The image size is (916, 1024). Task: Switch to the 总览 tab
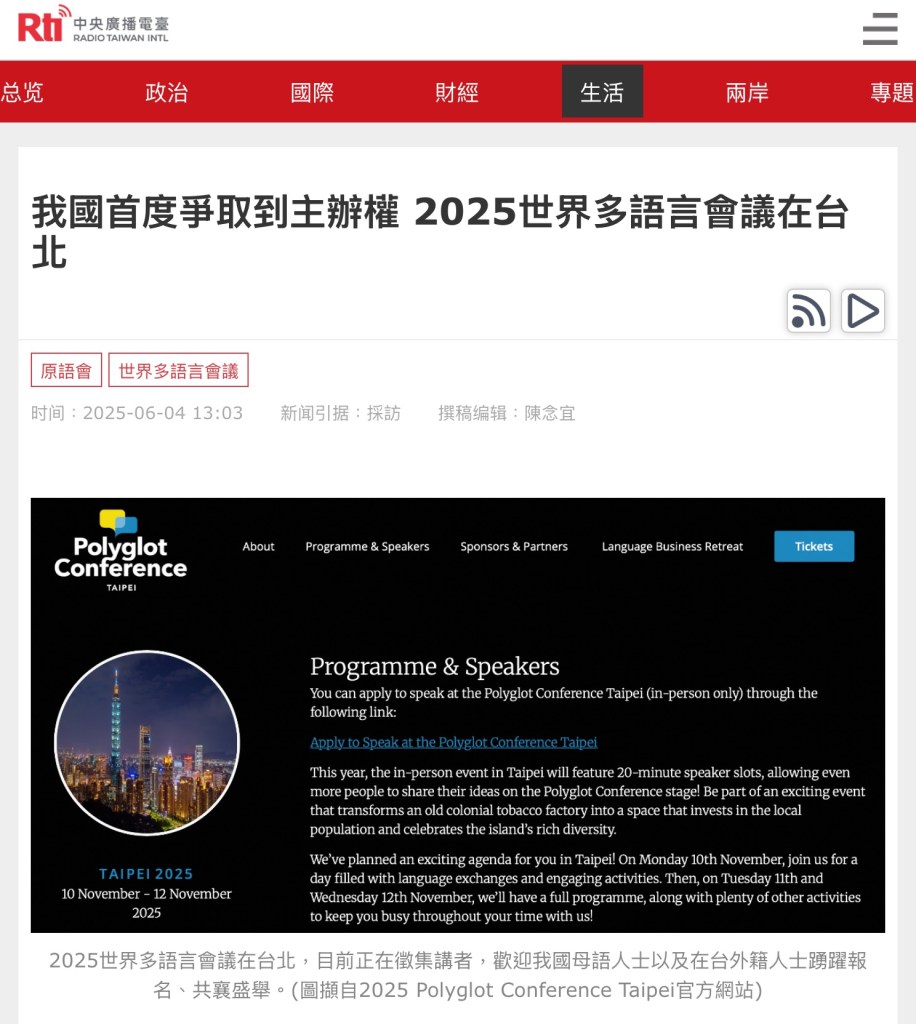click(x=22, y=93)
